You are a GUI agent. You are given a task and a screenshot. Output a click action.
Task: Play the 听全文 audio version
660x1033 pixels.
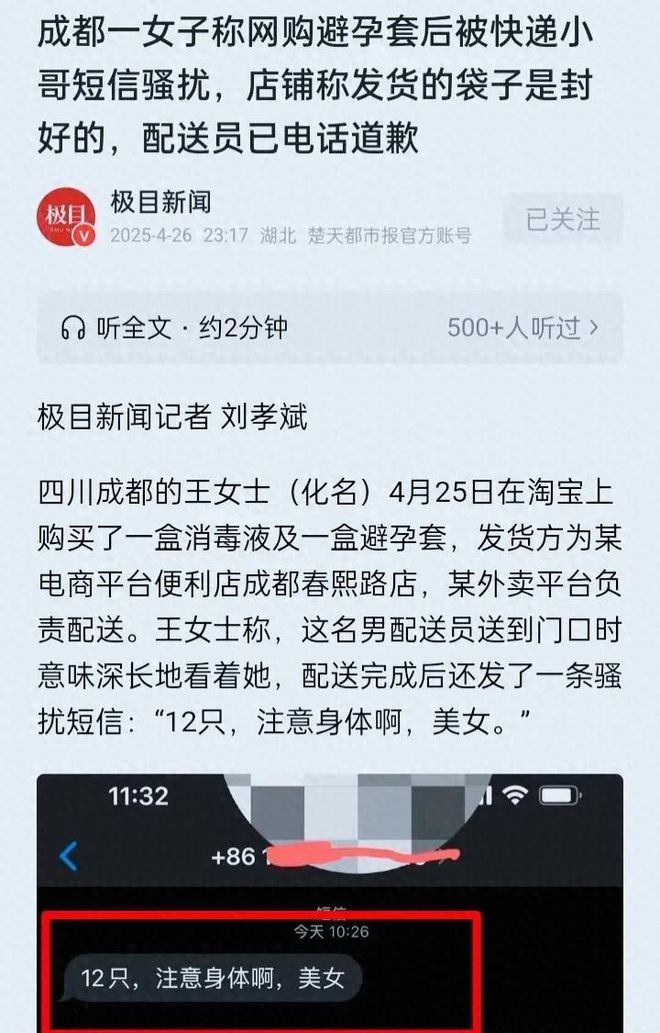pyautogui.click(x=175, y=327)
